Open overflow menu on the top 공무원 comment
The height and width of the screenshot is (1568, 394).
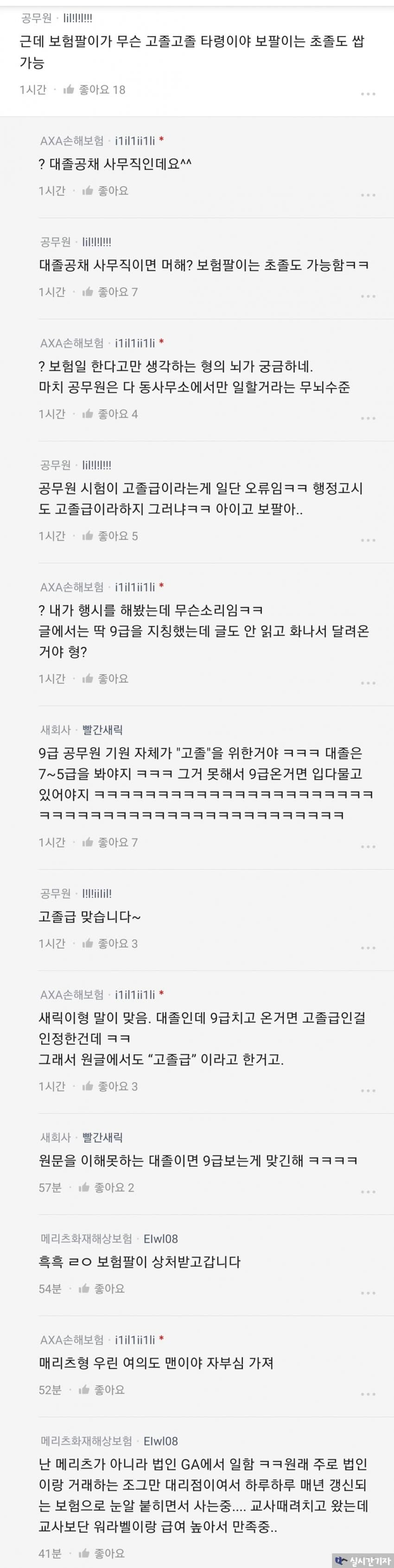(368, 94)
